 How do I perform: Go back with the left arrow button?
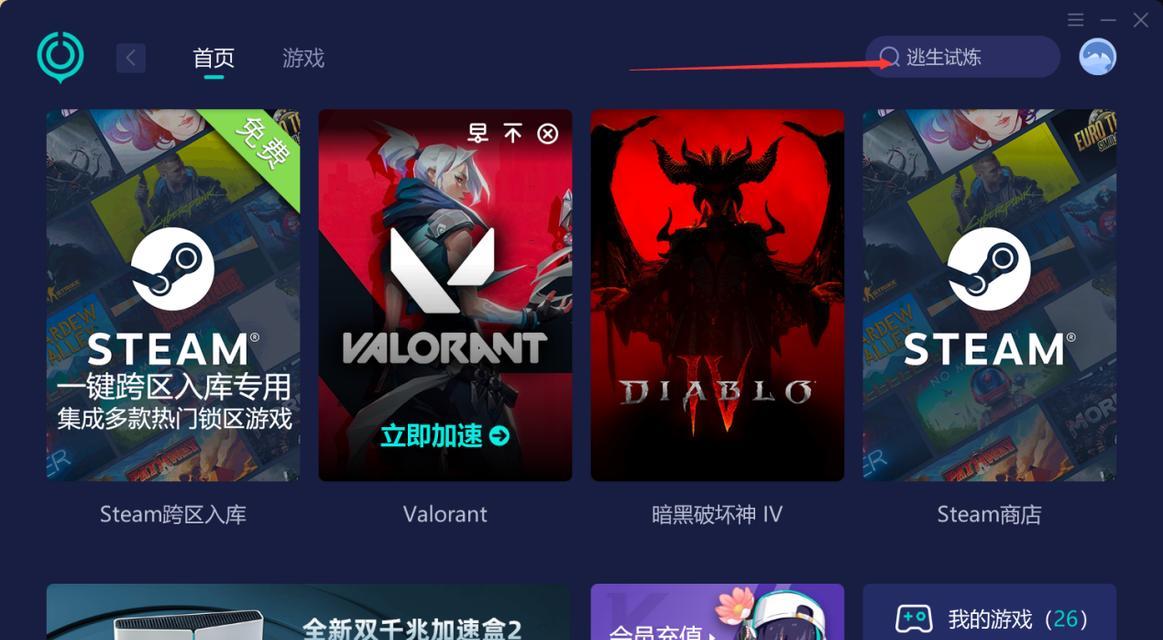[x=131, y=58]
